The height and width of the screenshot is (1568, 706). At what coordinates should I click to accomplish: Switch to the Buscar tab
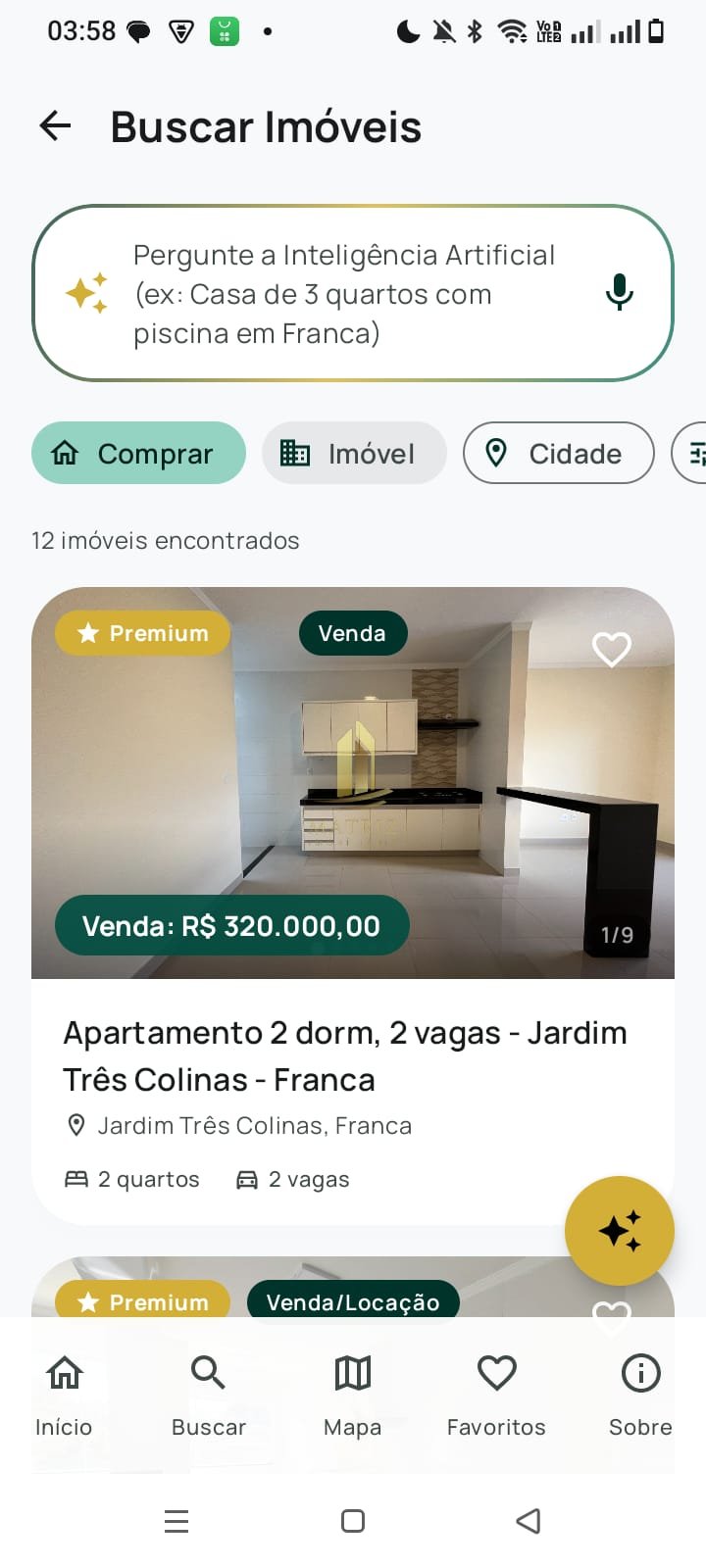point(208,1372)
